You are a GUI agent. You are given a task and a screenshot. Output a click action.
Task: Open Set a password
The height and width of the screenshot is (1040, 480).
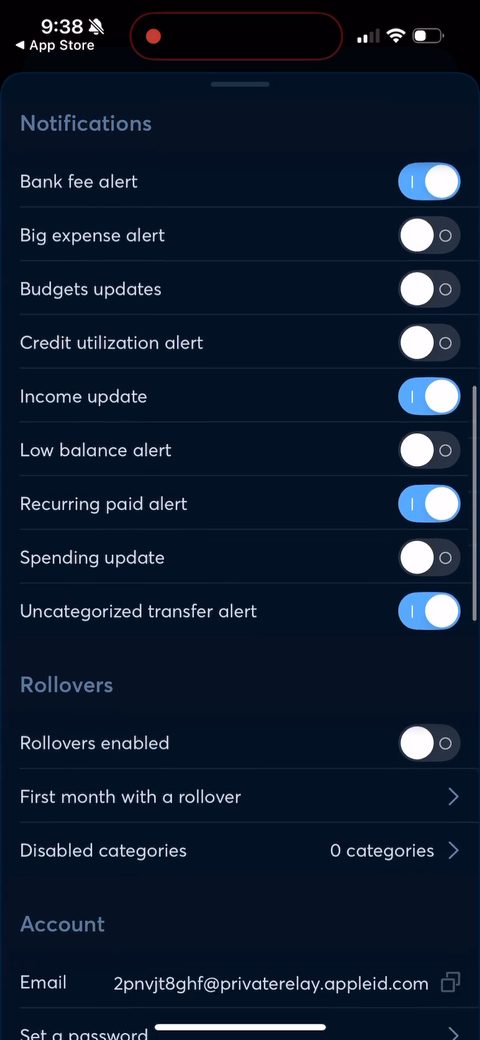(240, 1032)
